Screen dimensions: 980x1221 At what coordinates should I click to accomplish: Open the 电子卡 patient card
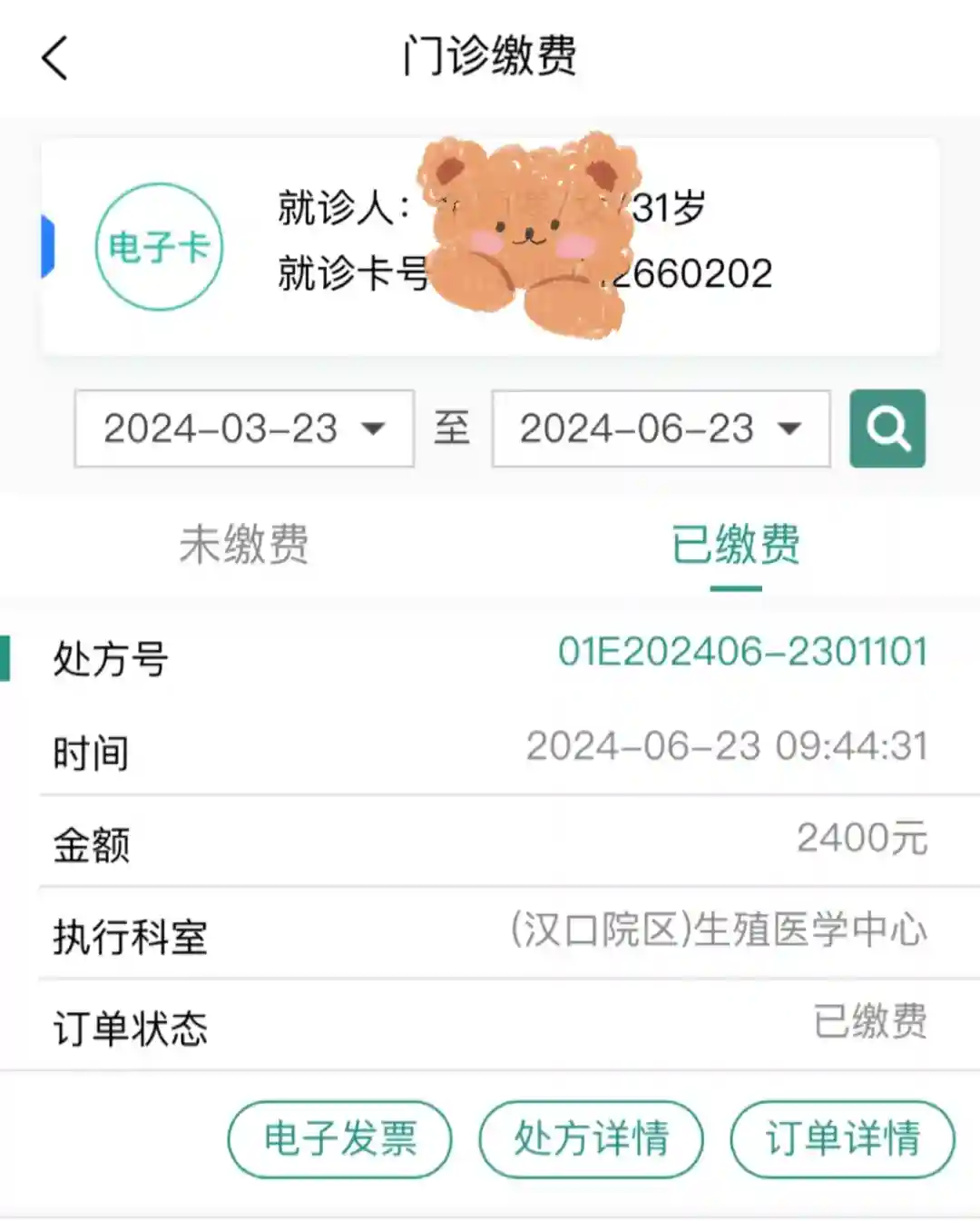pos(159,247)
